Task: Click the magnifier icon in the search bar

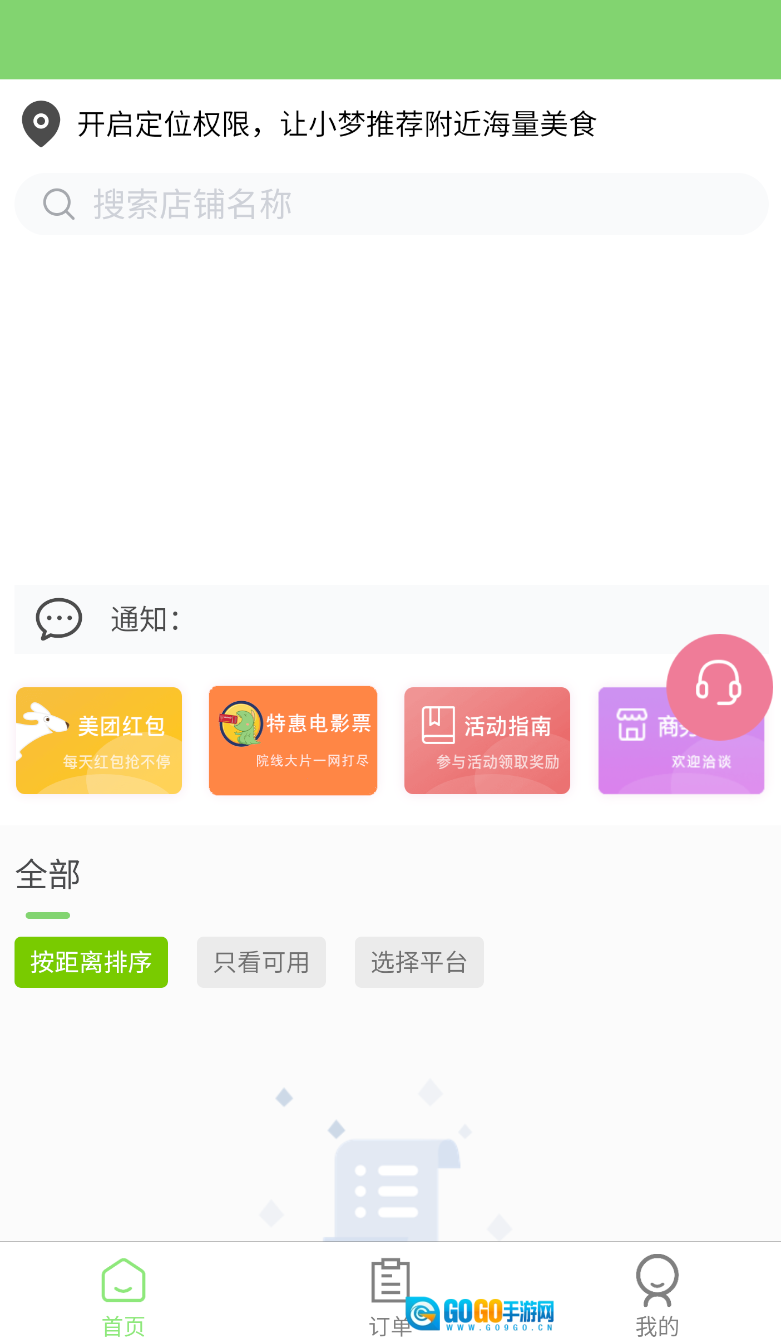Action: click(x=58, y=204)
